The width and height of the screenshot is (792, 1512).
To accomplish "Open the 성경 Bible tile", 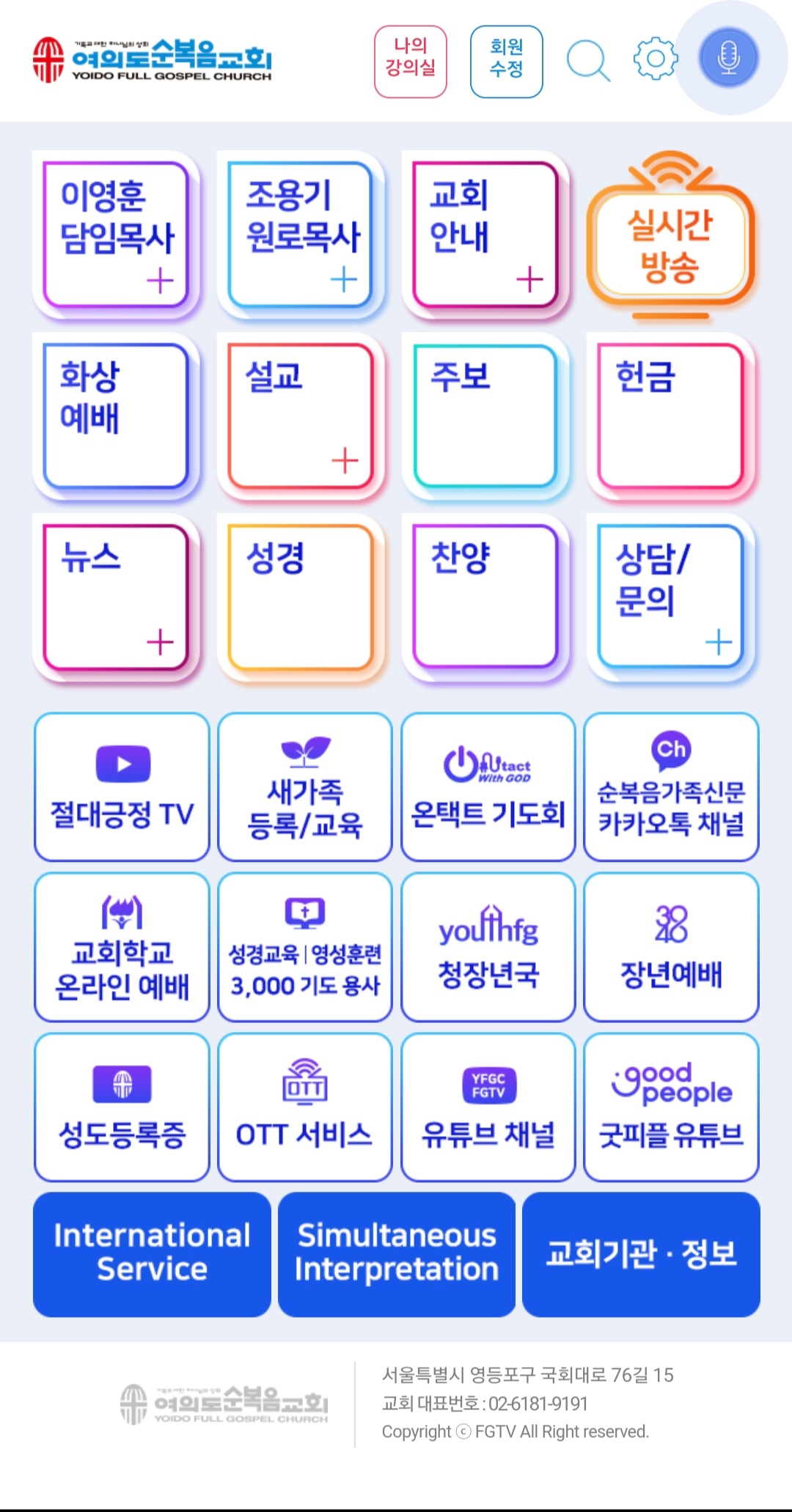I will coord(301,597).
